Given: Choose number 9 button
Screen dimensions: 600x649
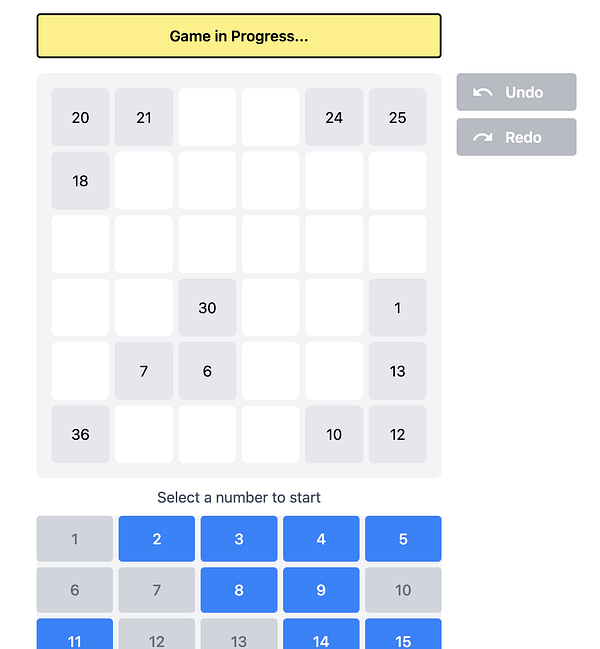Looking at the screenshot, I should coord(321,590).
